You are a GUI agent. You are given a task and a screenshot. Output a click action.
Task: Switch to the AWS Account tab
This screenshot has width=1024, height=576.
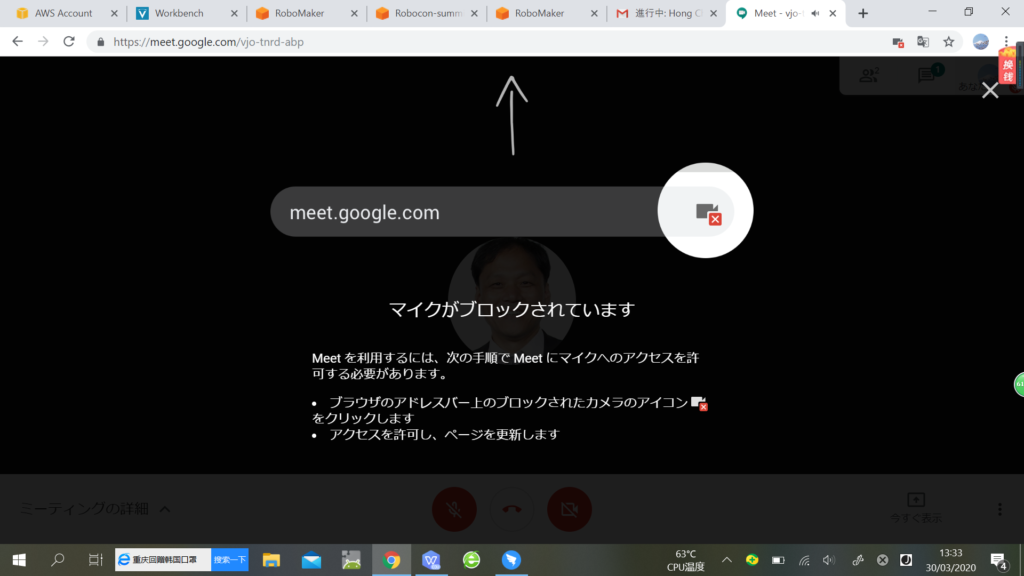pyautogui.click(x=63, y=13)
